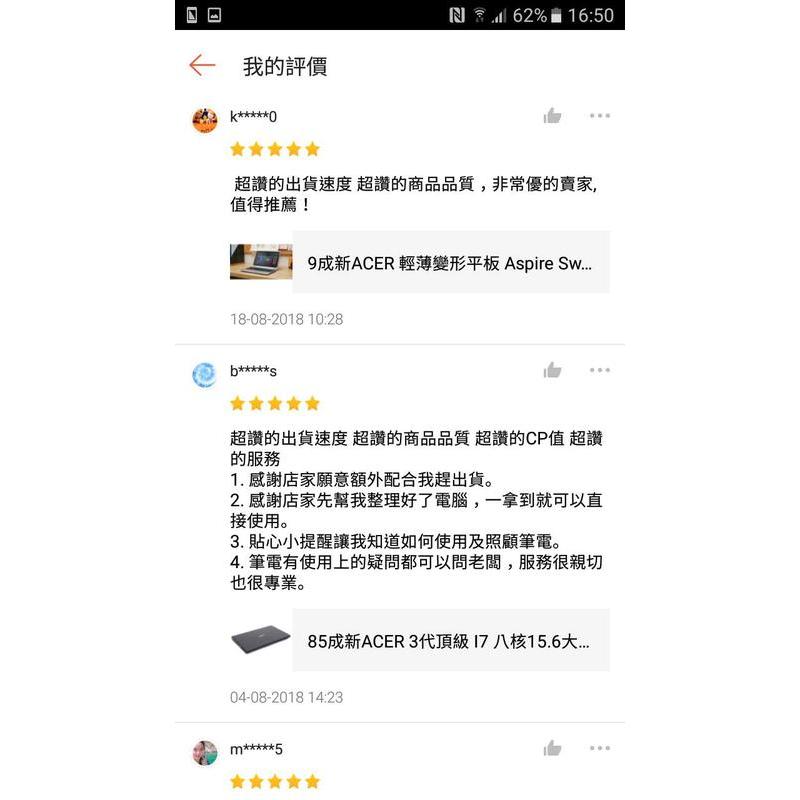View the profile of reviewer b*****s
Screen dimensions: 800x800
pyautogui.click(x=205, y=375)
